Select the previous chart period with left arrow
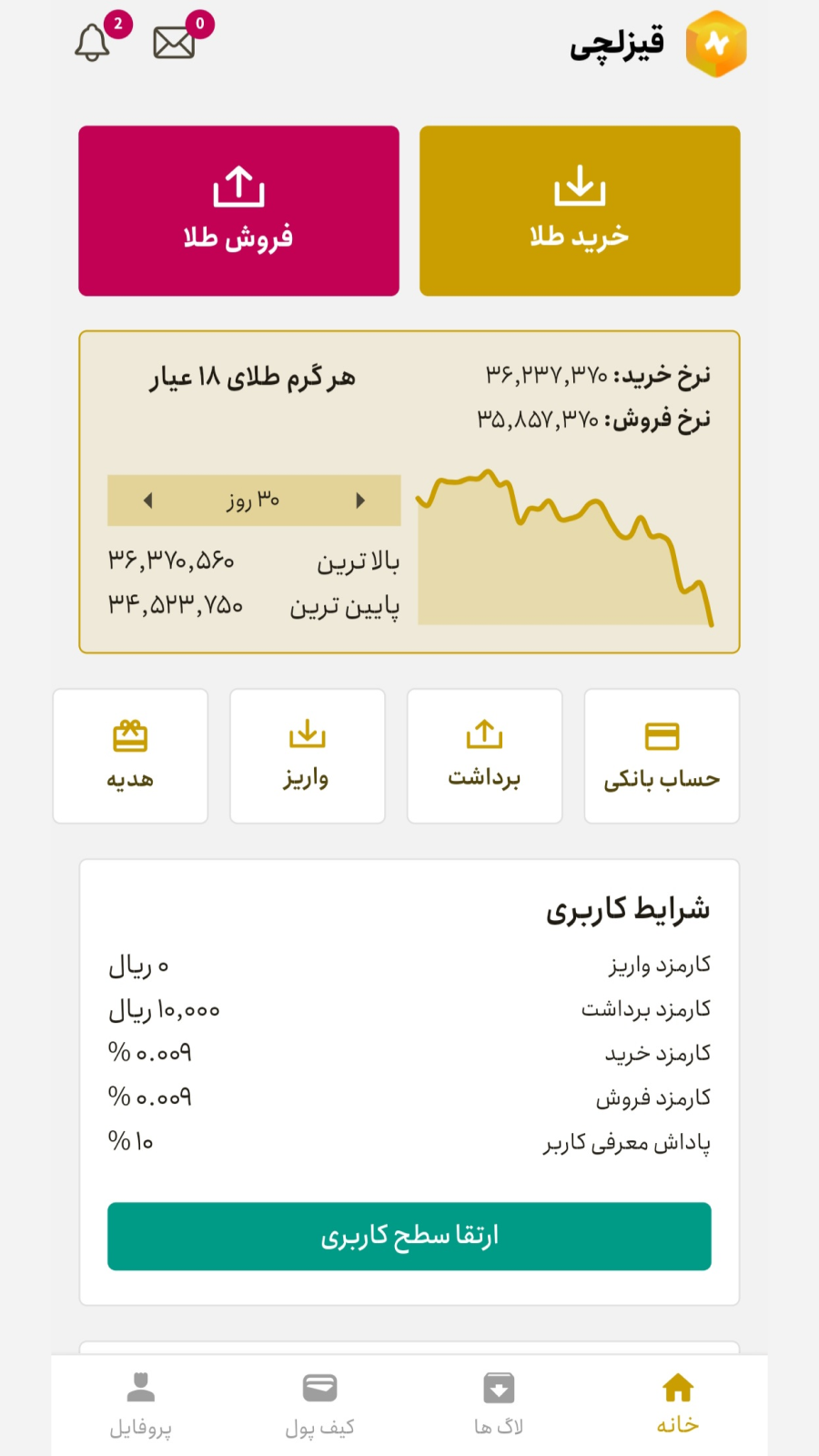This screenshot has height=1456, width=819. coord(150,500)
